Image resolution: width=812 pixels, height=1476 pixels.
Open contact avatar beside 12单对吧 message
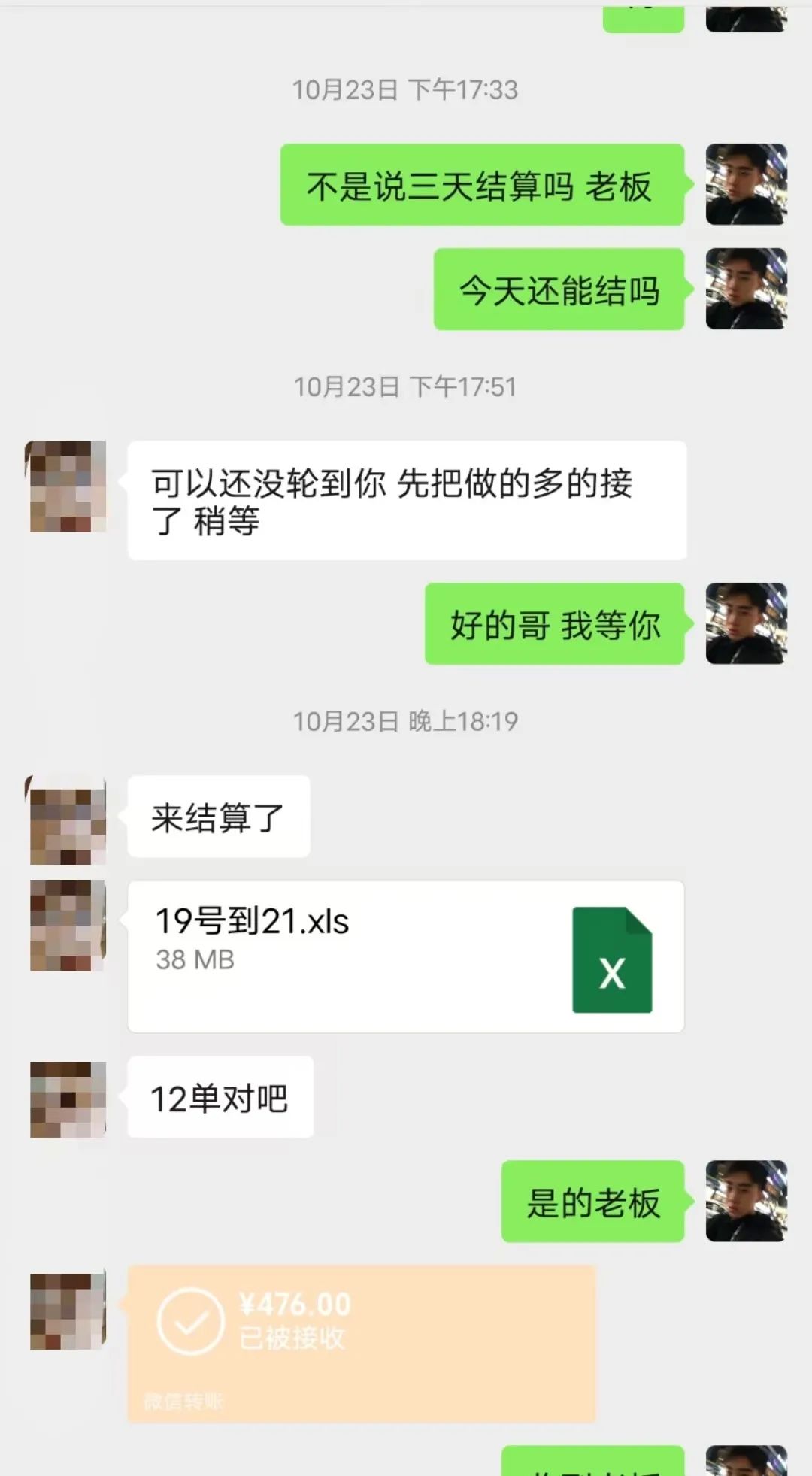pos(68,1099)
